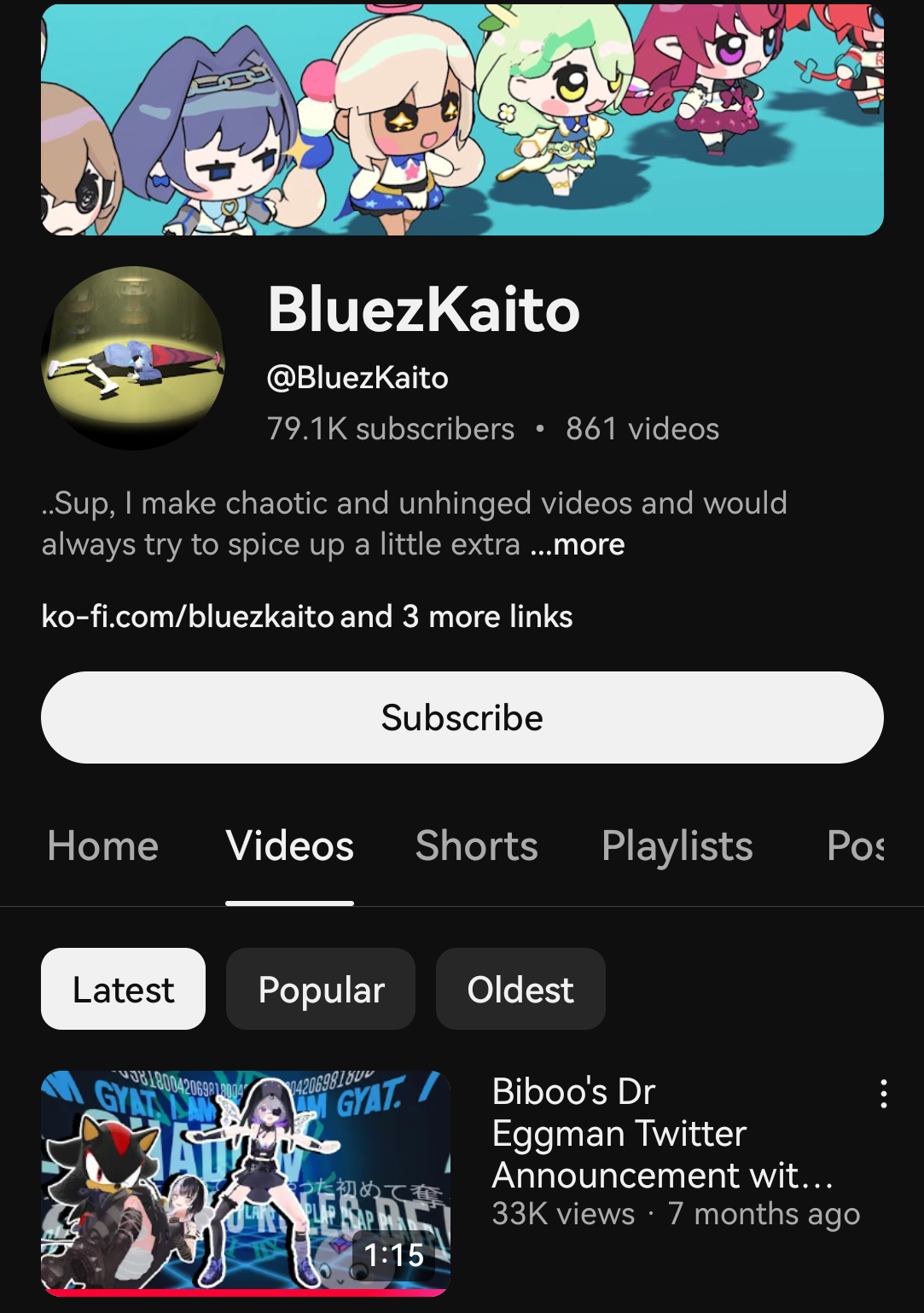Image resolution: width=924 pixels, height=1313 pixels.
Task: Open options menu for Biboo's Dr Eggman video
Action: [884, 1094]
